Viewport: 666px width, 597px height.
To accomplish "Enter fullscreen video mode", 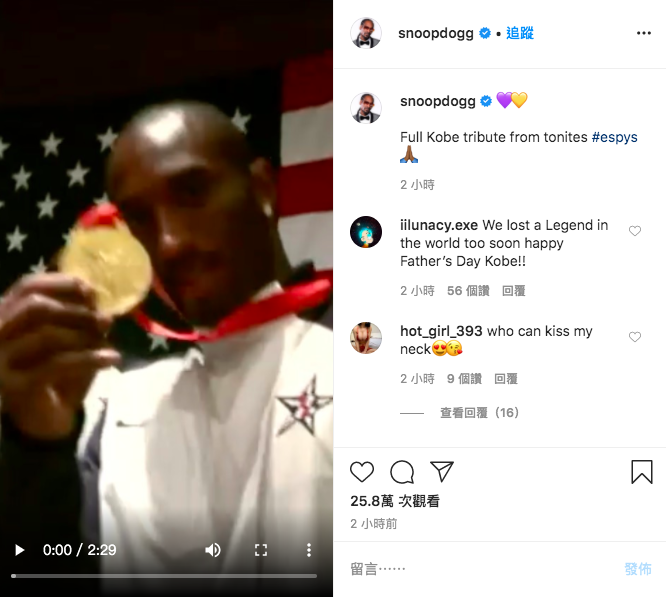I will click(x=261, y=550).
